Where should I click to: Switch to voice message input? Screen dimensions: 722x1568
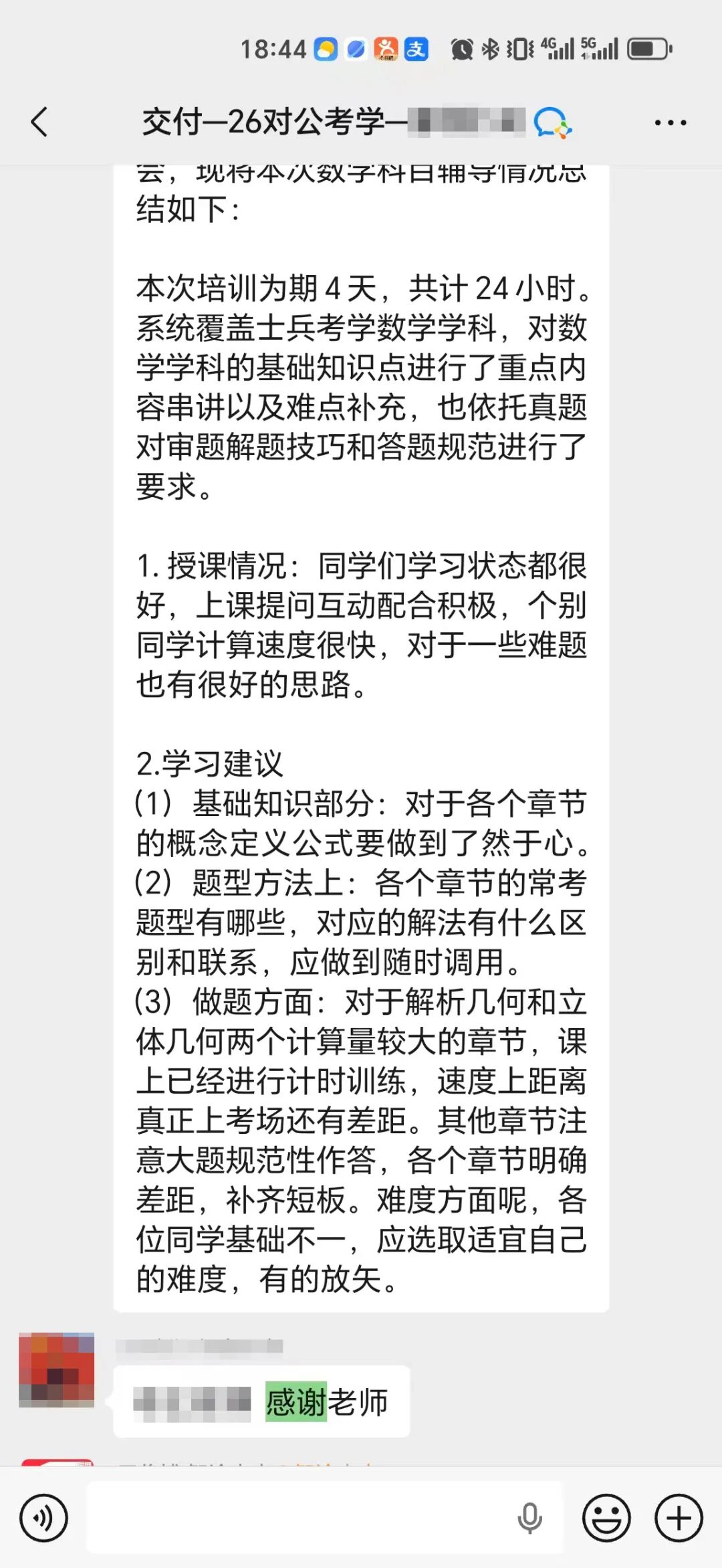(44, 1518)
